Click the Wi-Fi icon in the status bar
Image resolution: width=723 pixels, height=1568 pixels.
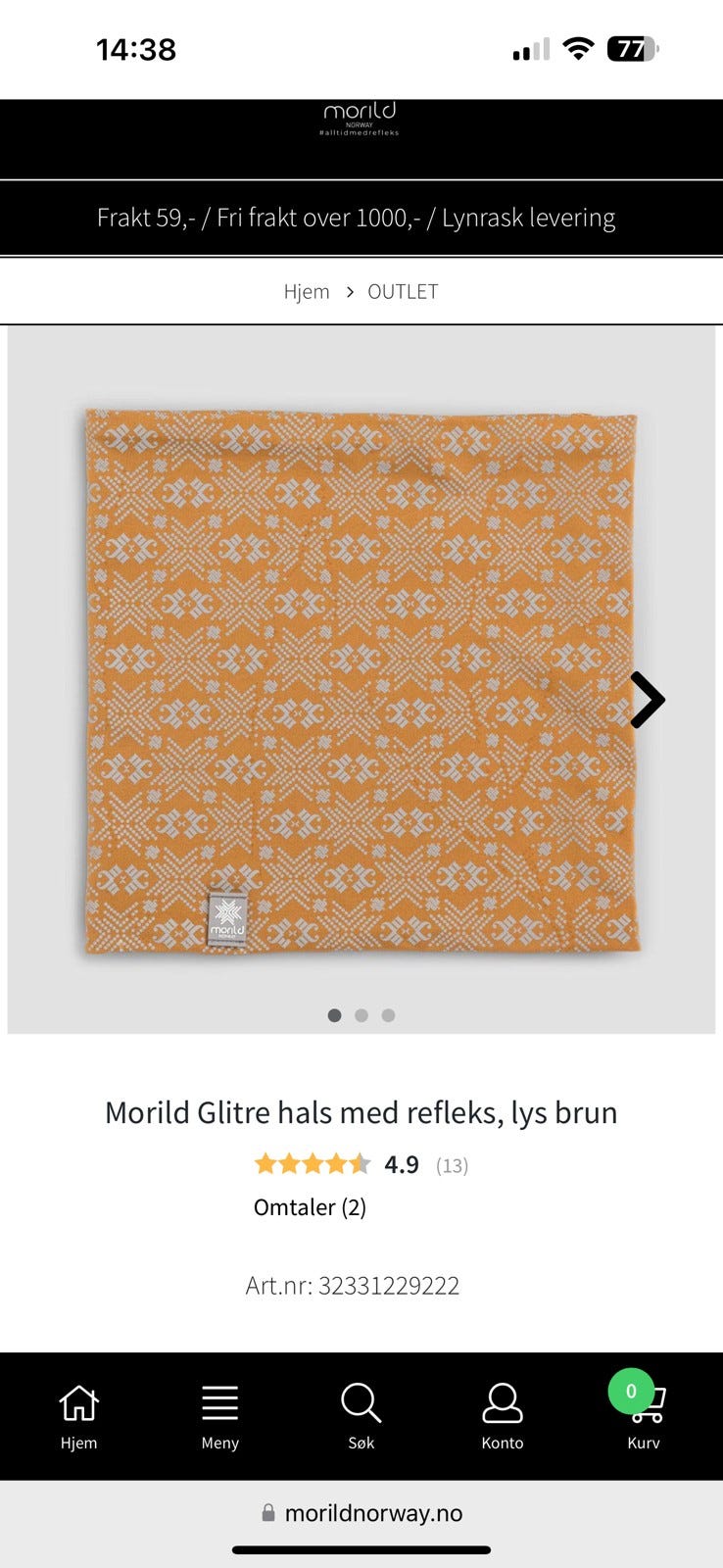coord(579,48)
